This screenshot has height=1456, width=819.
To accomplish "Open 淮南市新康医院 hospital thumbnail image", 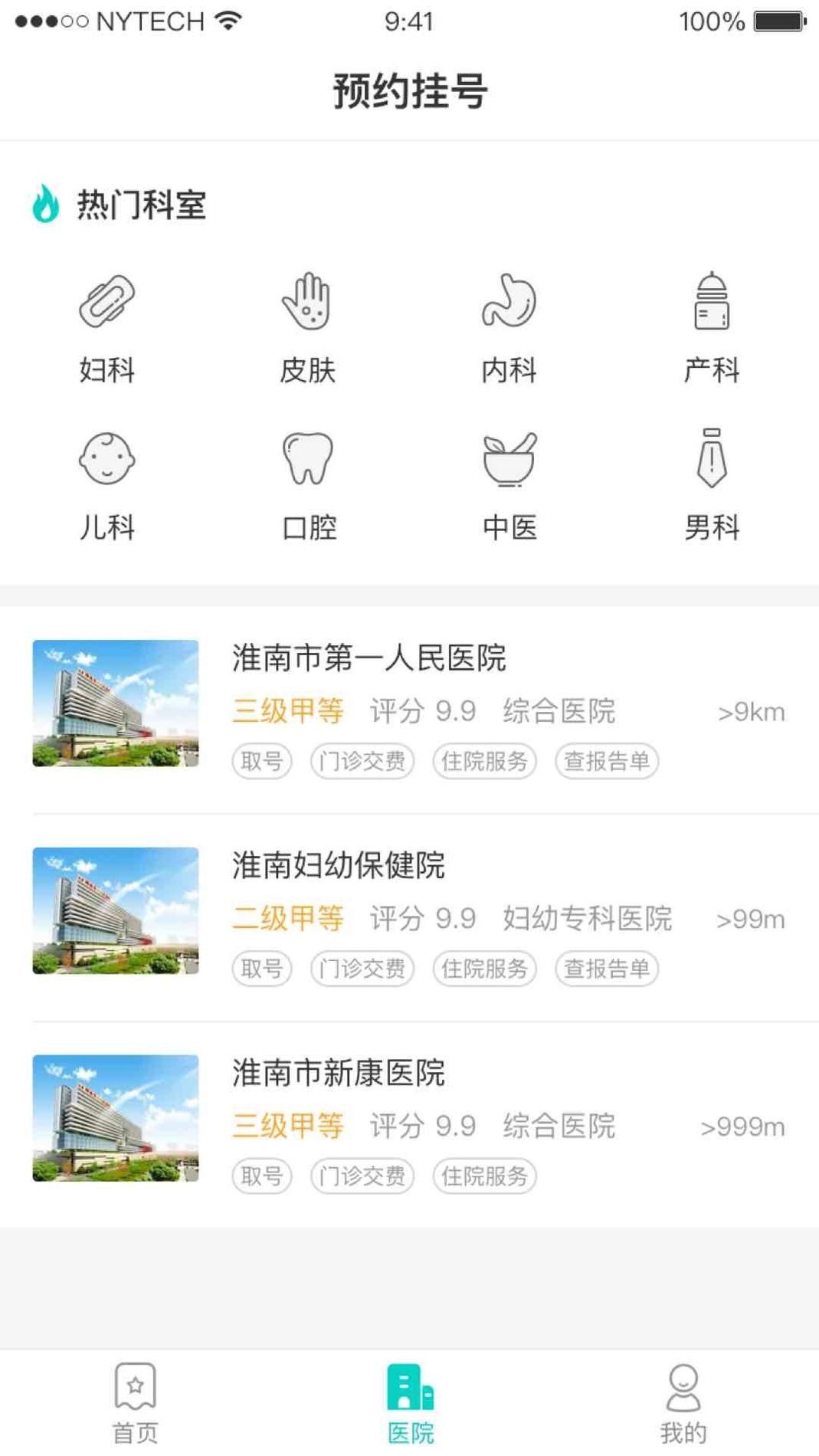I will click(115, 1118).
